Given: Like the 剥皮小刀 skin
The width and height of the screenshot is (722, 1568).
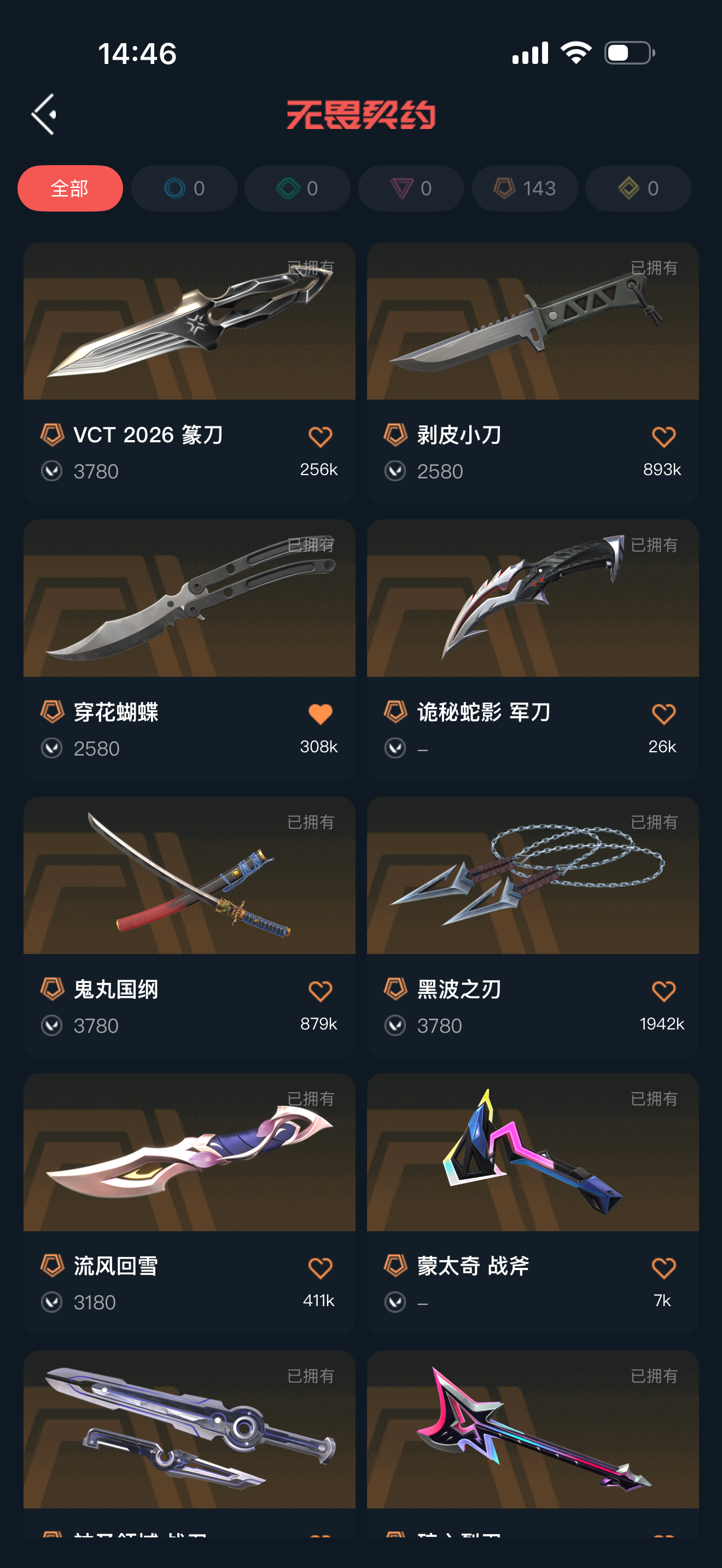Looking at the screenshot, I should [663, 436].
